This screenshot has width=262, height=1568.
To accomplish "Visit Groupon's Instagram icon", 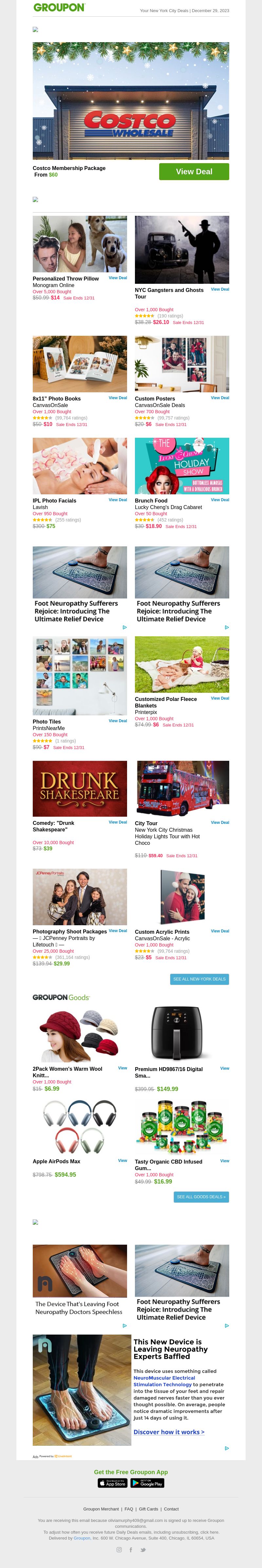I will 119,1550.
